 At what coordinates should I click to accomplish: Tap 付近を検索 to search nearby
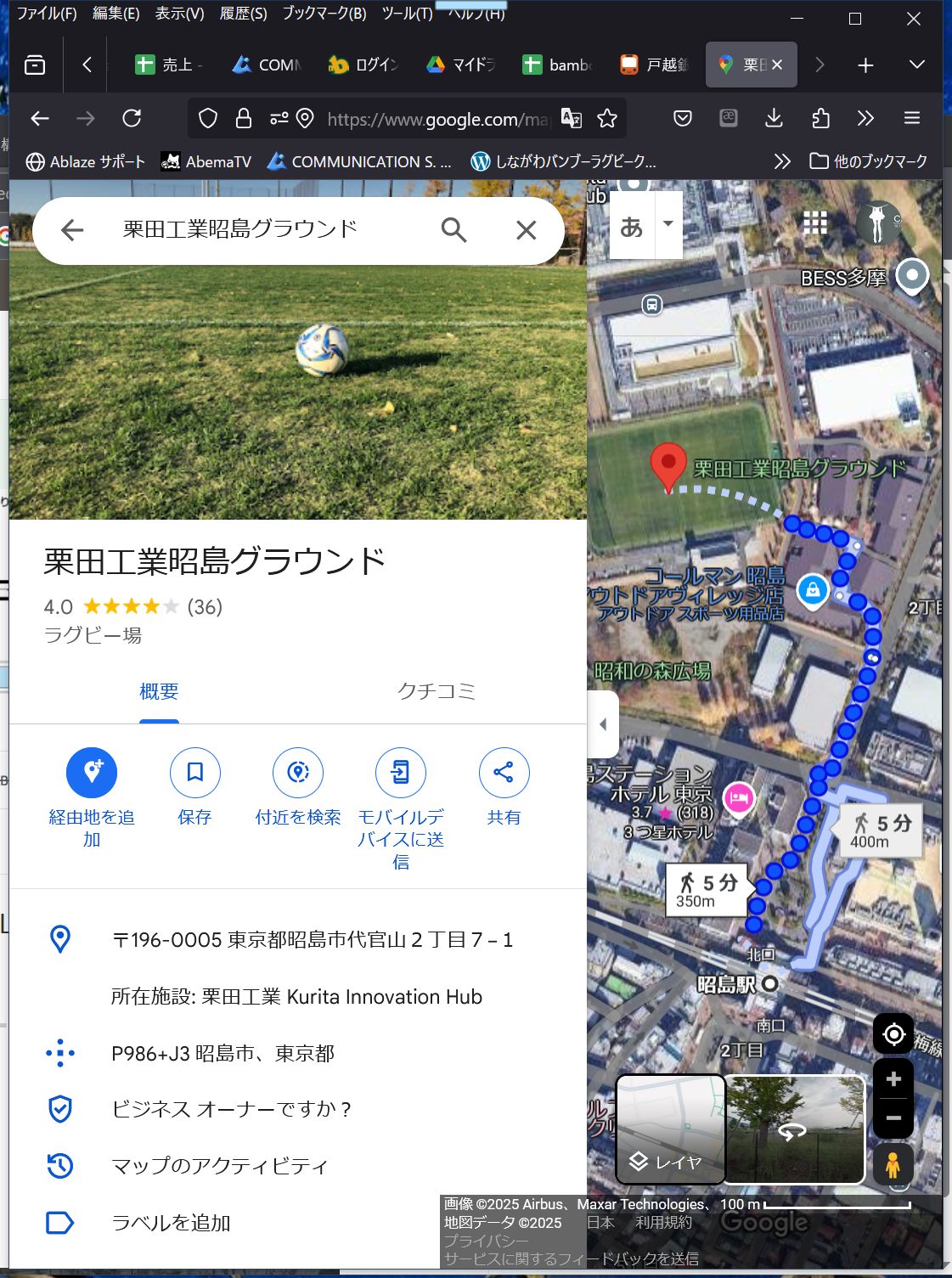[298, 772]
